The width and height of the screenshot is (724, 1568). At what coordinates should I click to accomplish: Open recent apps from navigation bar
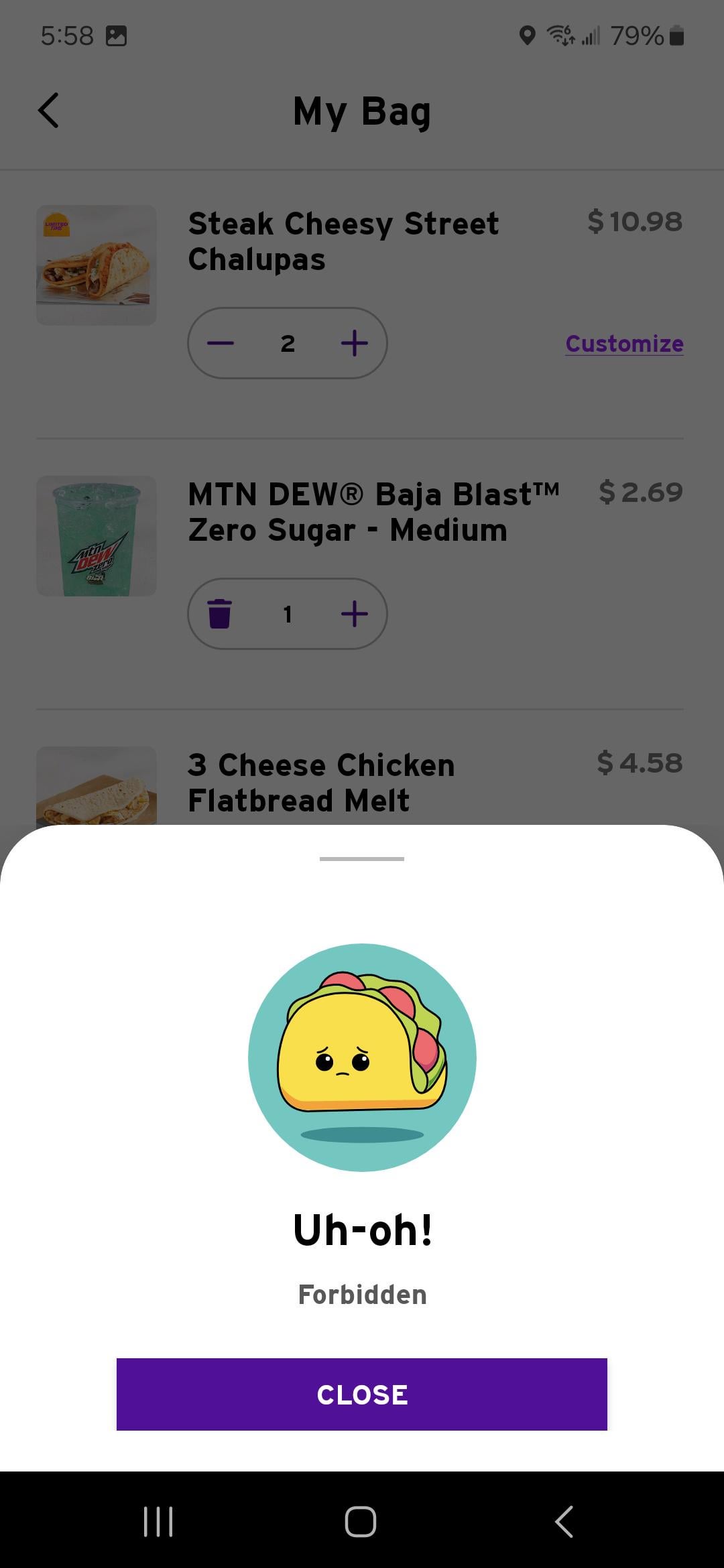point(159,1521)
